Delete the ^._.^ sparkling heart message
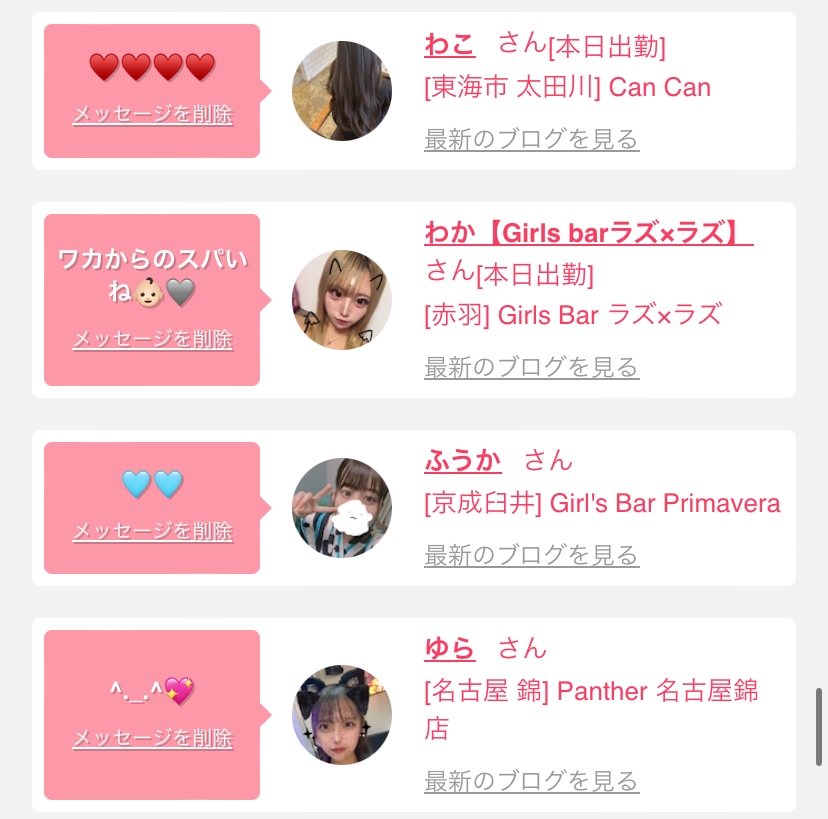 point(153,738)
